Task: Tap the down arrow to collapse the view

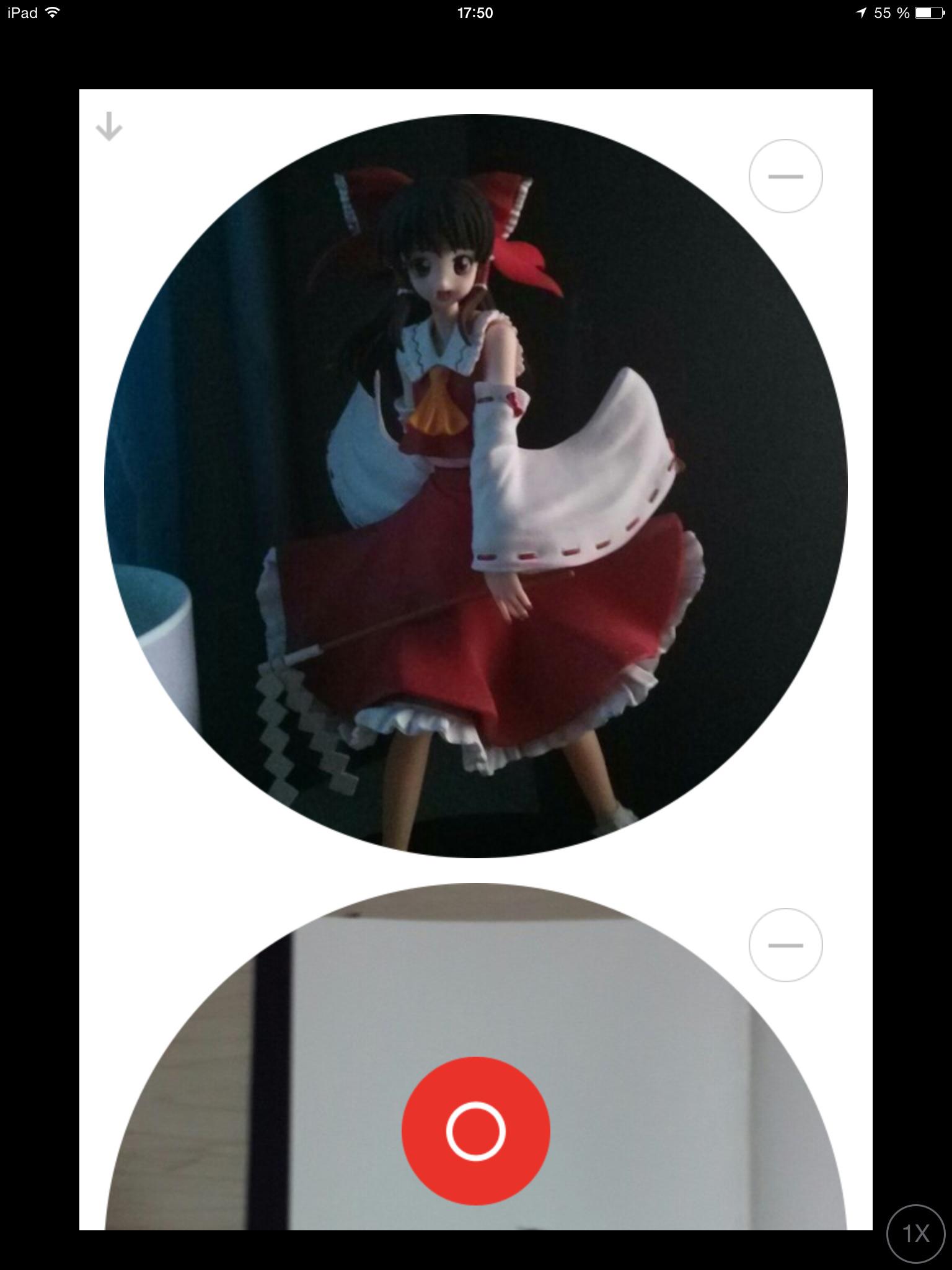Action: tap(109, 127)
